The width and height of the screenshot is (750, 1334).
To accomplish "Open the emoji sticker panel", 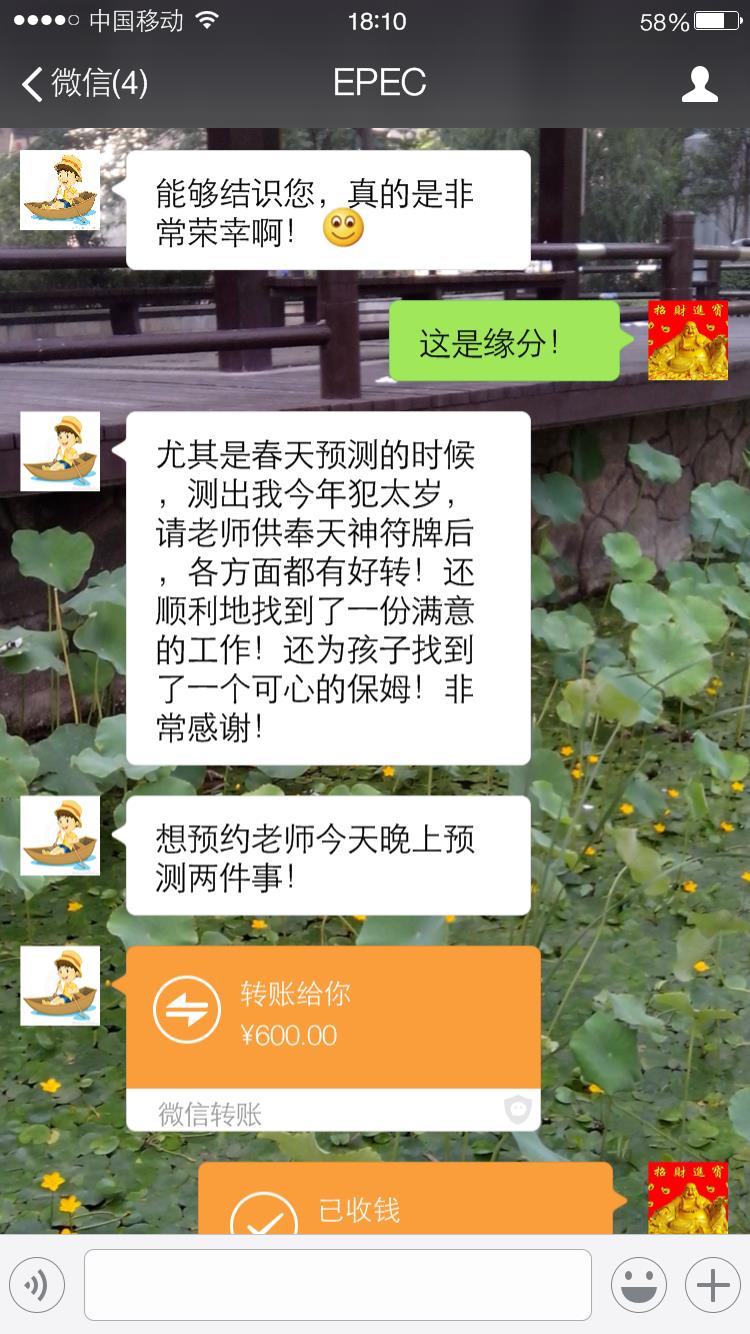I will [638, 1284].
